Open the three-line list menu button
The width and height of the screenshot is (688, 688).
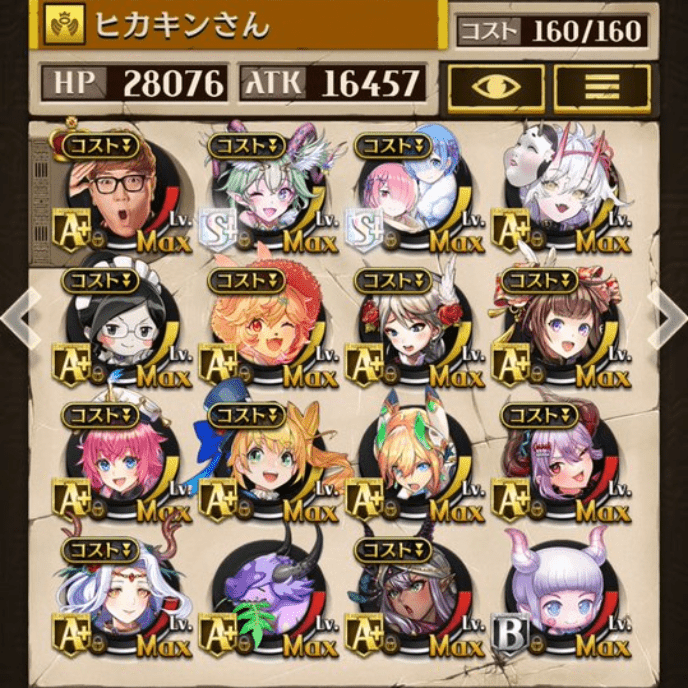pos(601,87)
